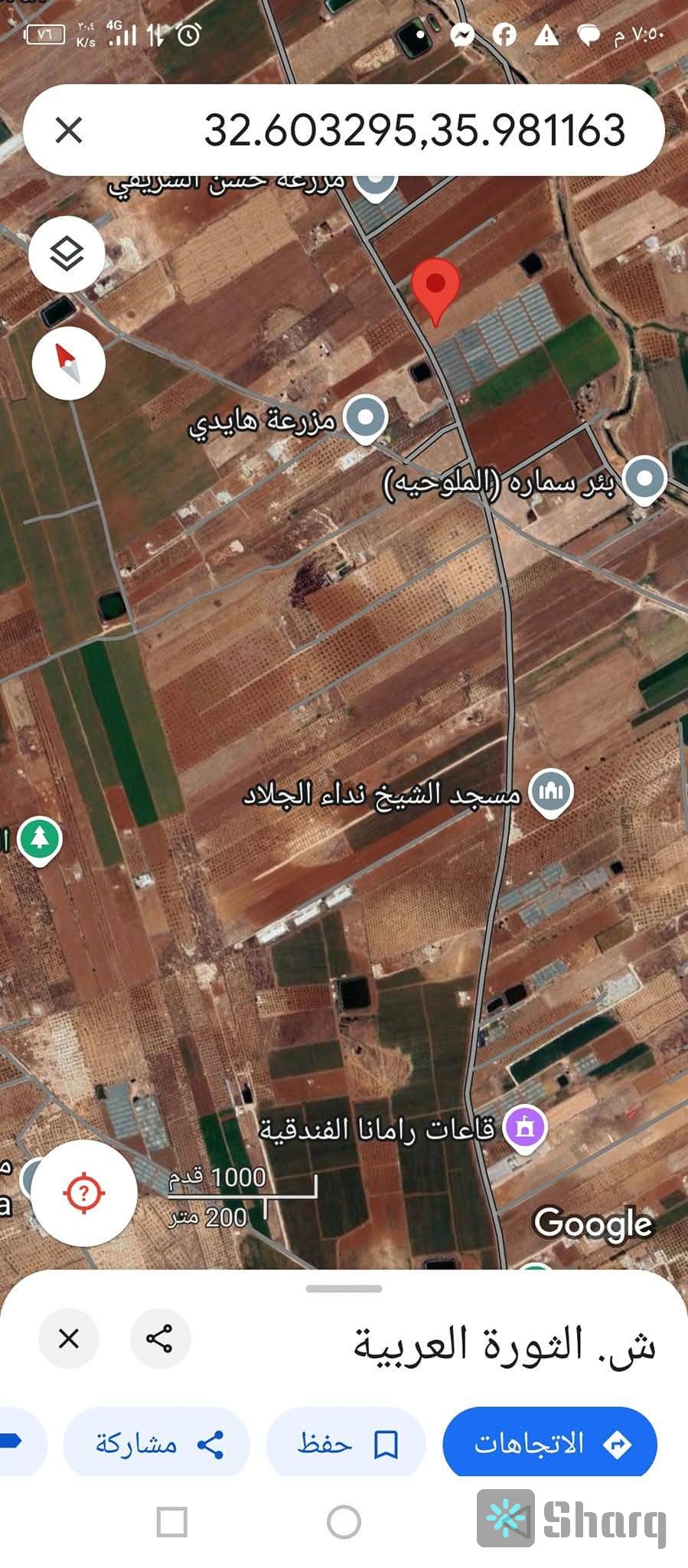688x1568 pixels.
Task: Open the قاعات رامانا الفندقية marker
Action: (x=524, y=1128)
